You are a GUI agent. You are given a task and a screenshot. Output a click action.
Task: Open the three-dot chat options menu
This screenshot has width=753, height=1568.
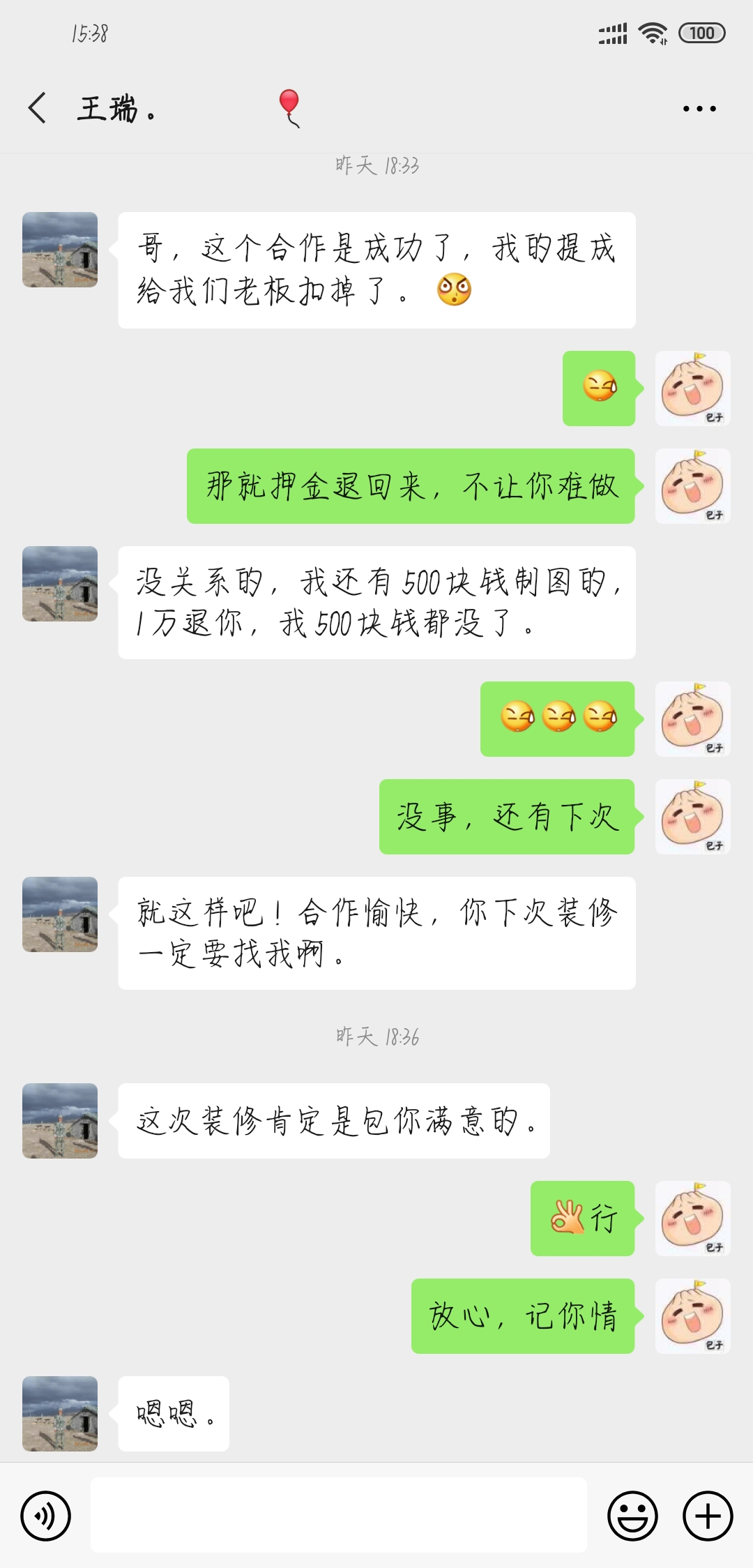tap(699, 109)
